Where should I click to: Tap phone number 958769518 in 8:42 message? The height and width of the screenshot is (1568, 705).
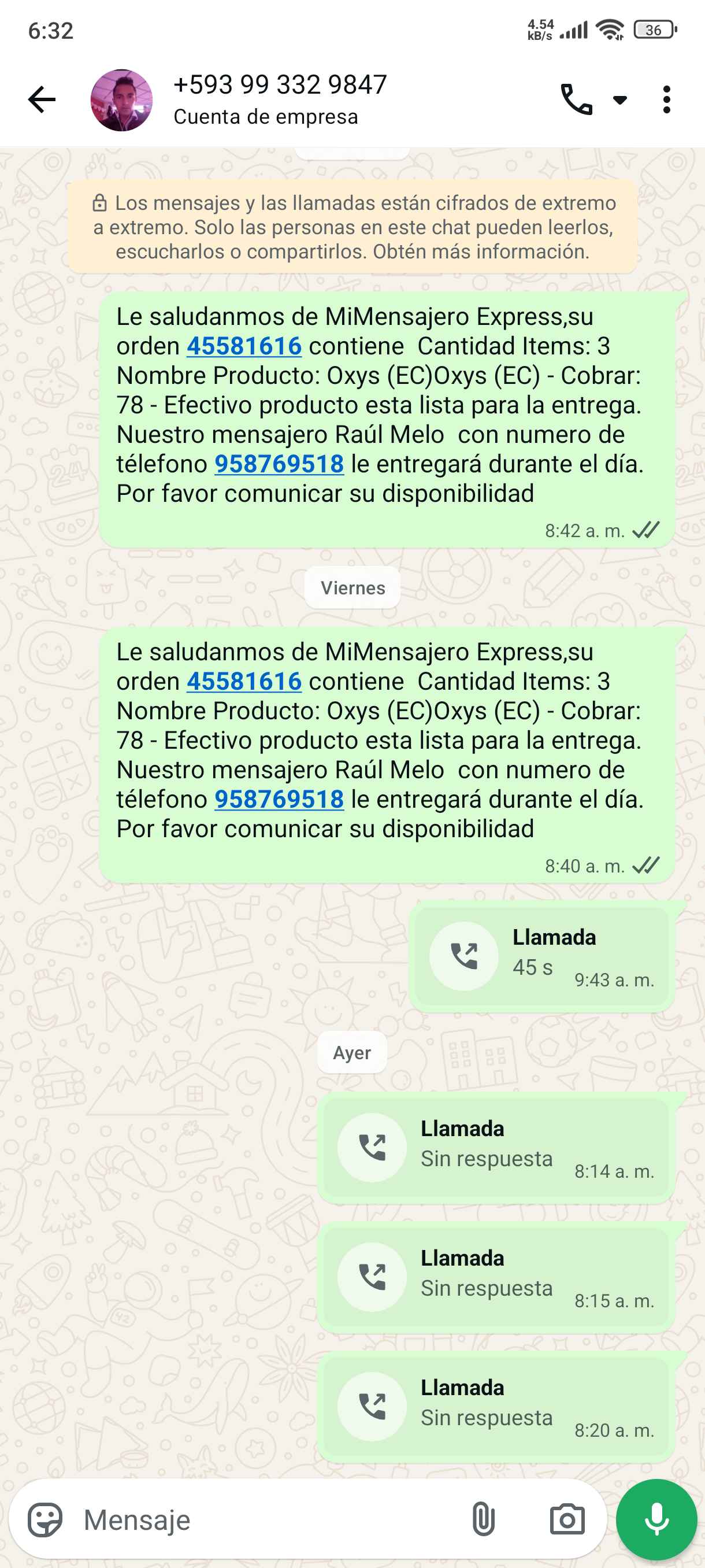279,464
